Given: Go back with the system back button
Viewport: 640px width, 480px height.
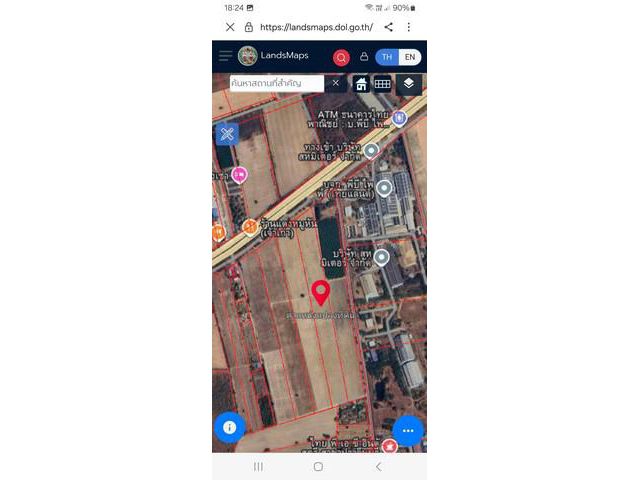Looking at the screenshot, I should pyautogui.click(x=378, y=467).
